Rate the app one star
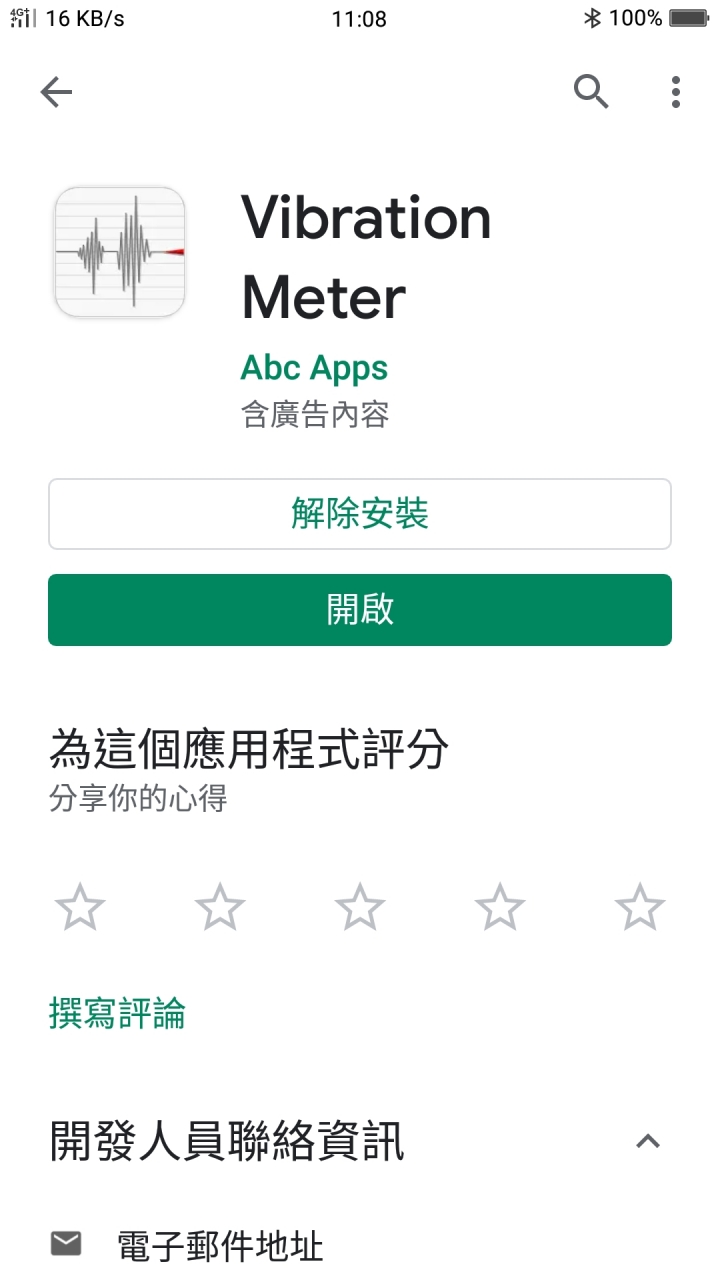720x1280 pixels. coord(80,908)
